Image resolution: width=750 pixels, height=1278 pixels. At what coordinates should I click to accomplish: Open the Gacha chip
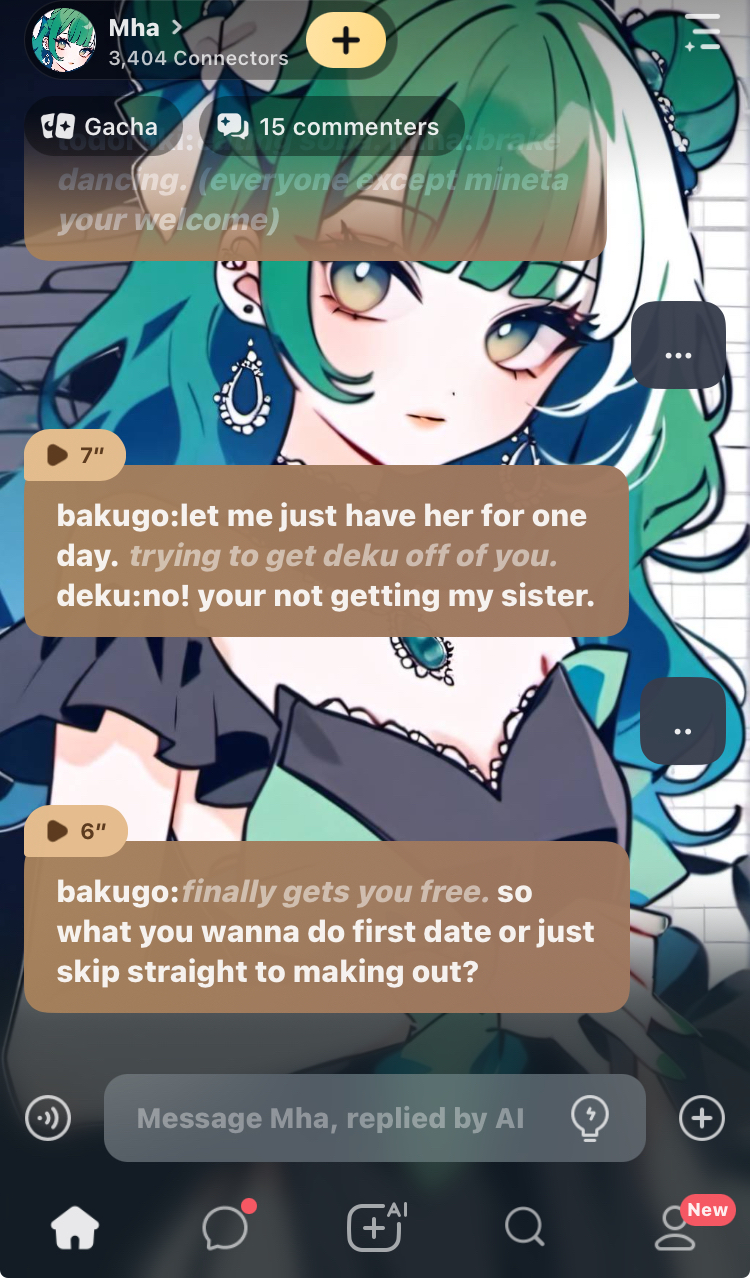tap(100, 127)
